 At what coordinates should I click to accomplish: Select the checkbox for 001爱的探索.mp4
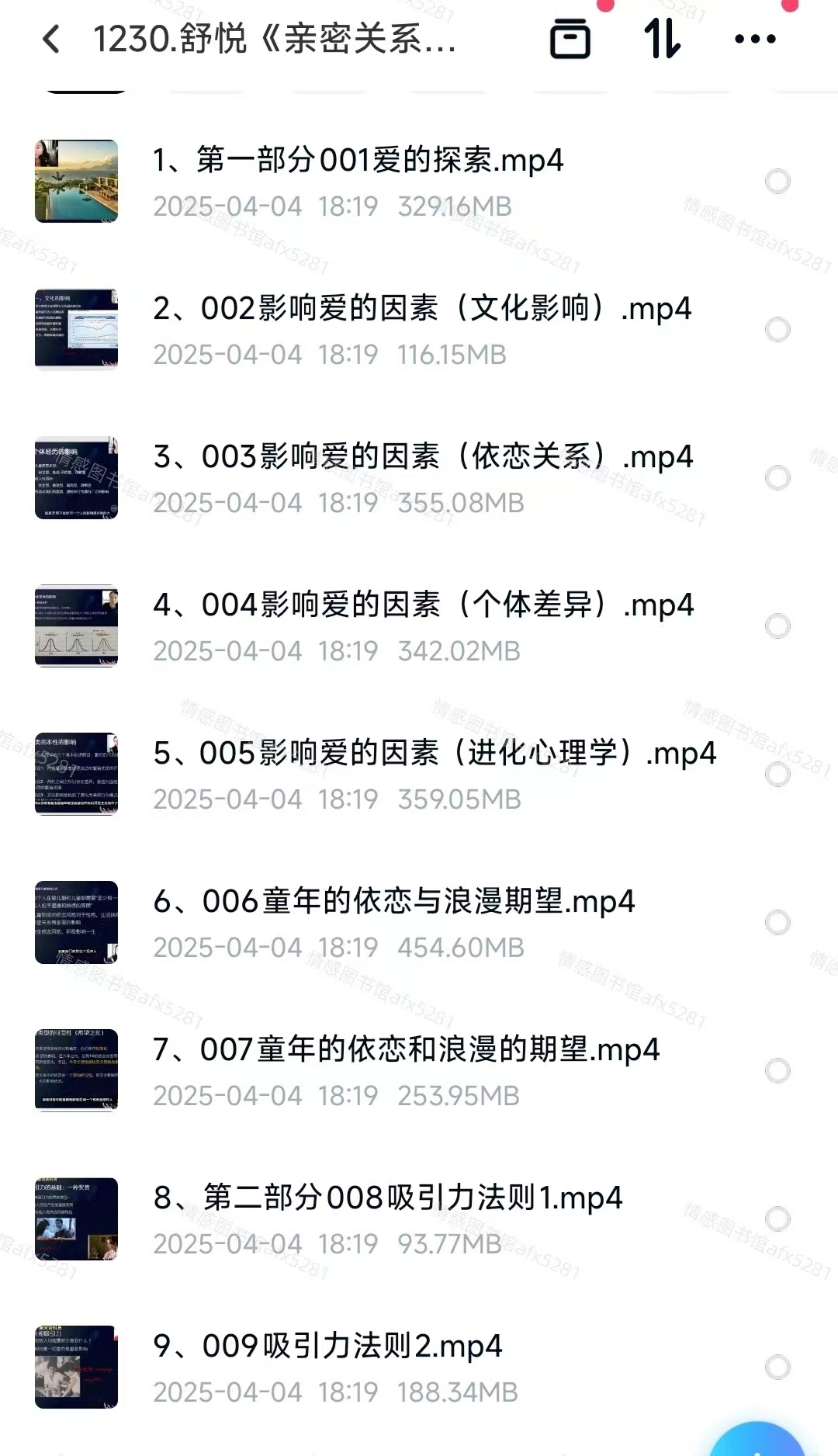(x=777, y=182)
